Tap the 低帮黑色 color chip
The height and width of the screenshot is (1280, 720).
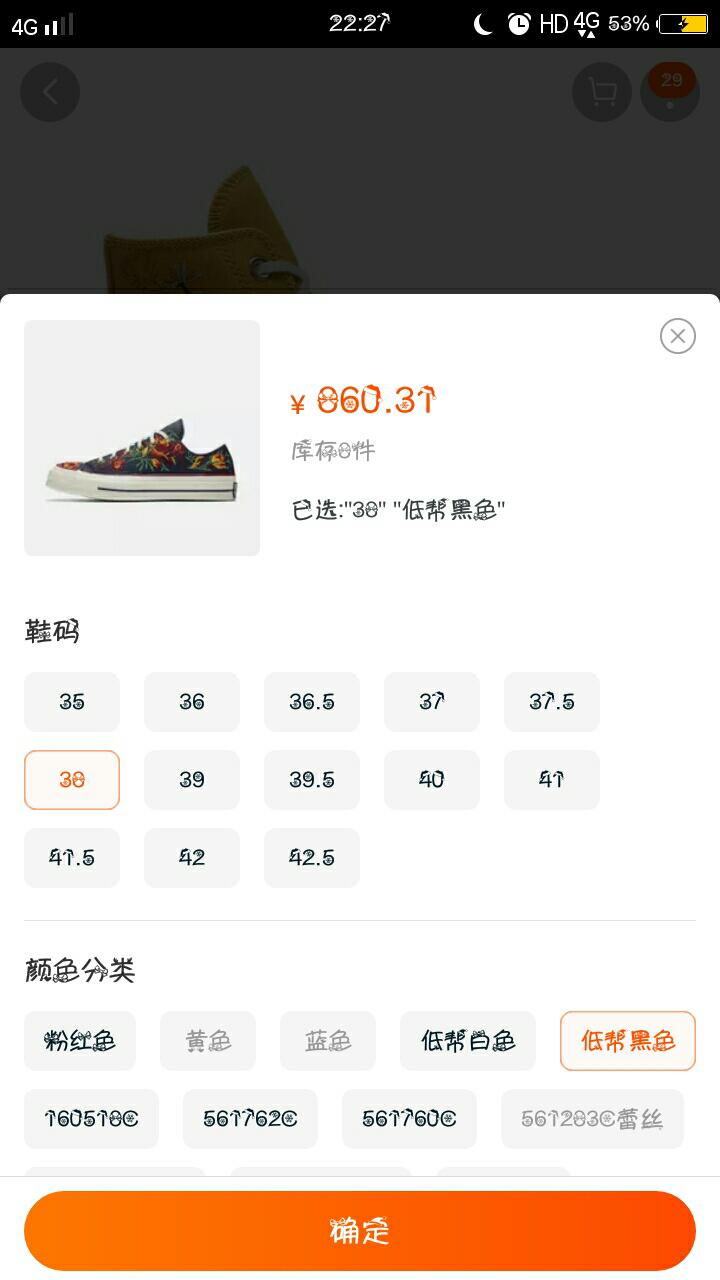[628, 1041]
